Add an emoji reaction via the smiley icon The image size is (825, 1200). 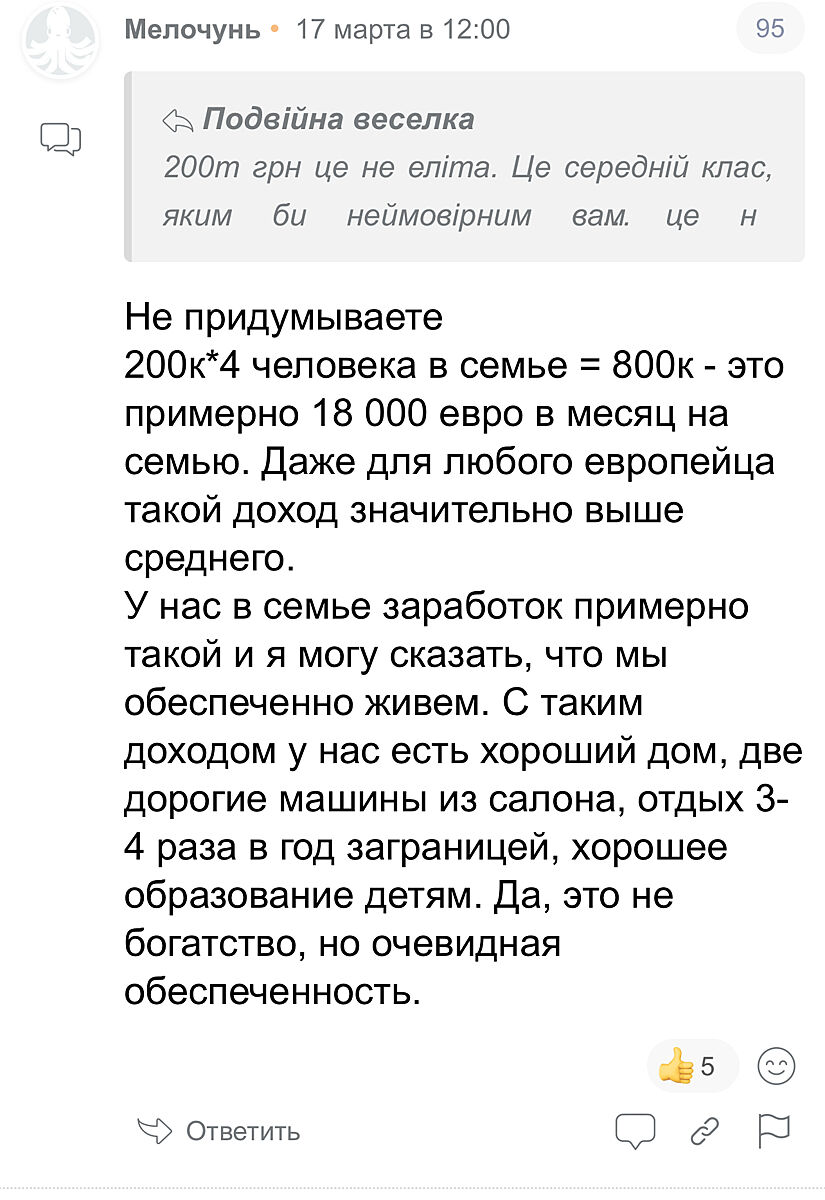(776, 1066)
